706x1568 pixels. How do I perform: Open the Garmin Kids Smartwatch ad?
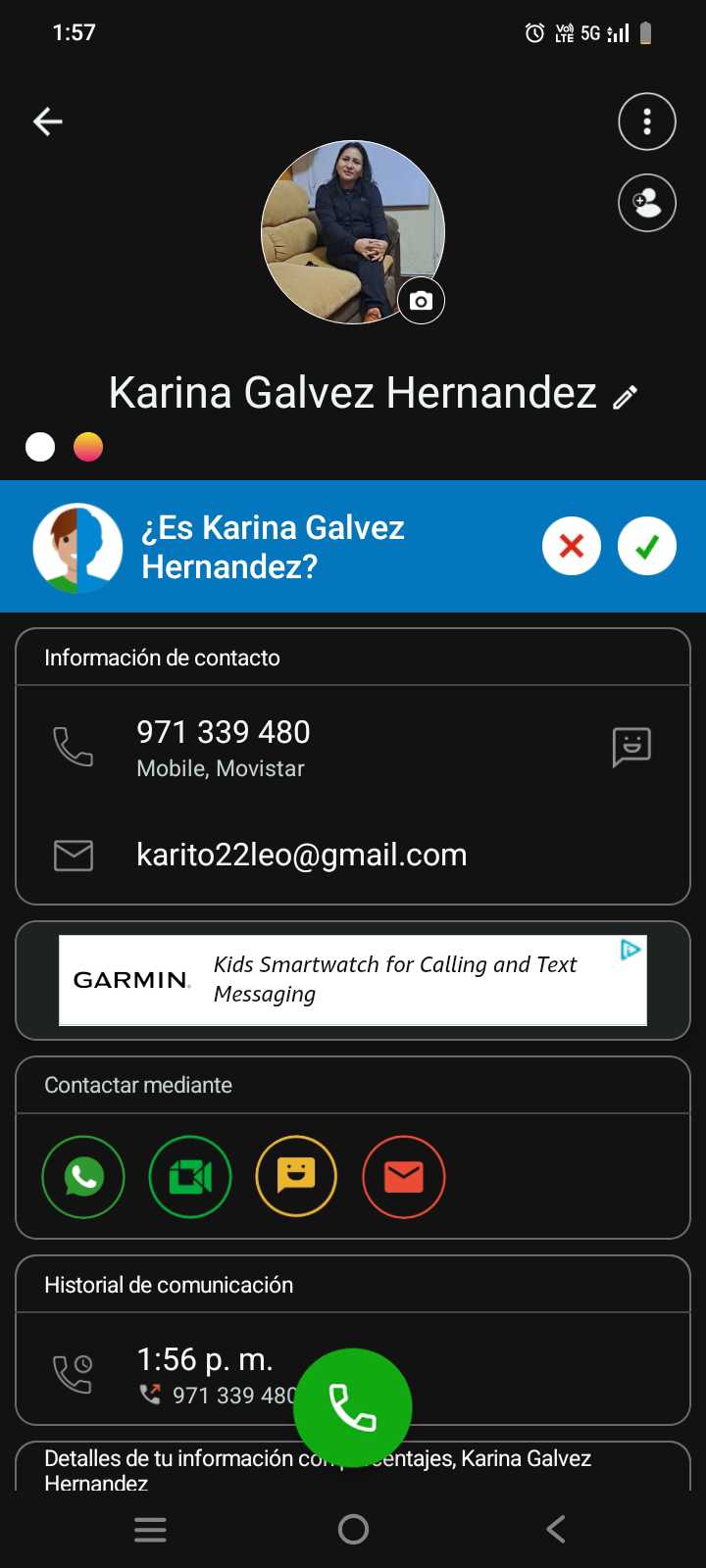point(353,980)
